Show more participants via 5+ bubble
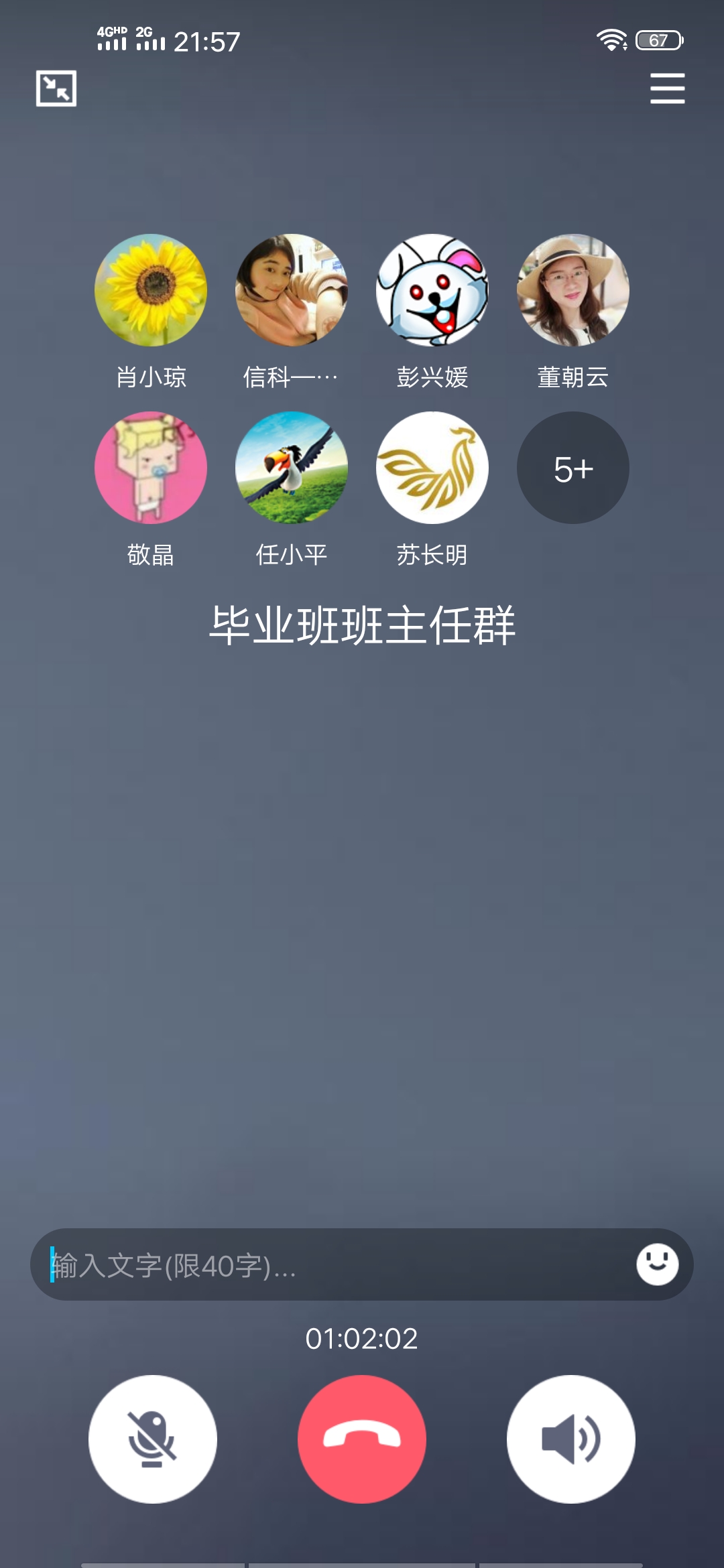The width and height of the screenshot is (724, 1568). coord(573,468)
